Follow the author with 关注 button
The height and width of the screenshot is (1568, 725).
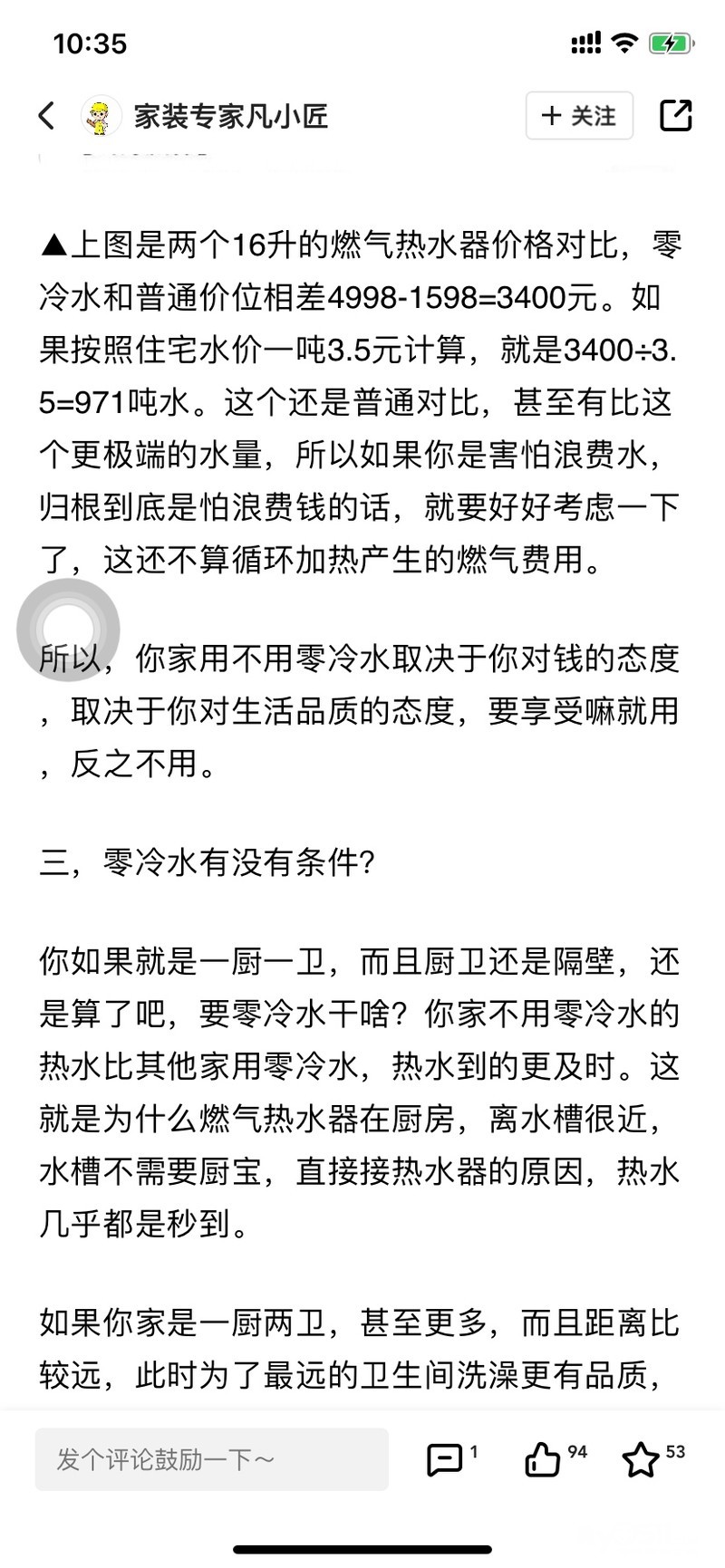[579, 116]
